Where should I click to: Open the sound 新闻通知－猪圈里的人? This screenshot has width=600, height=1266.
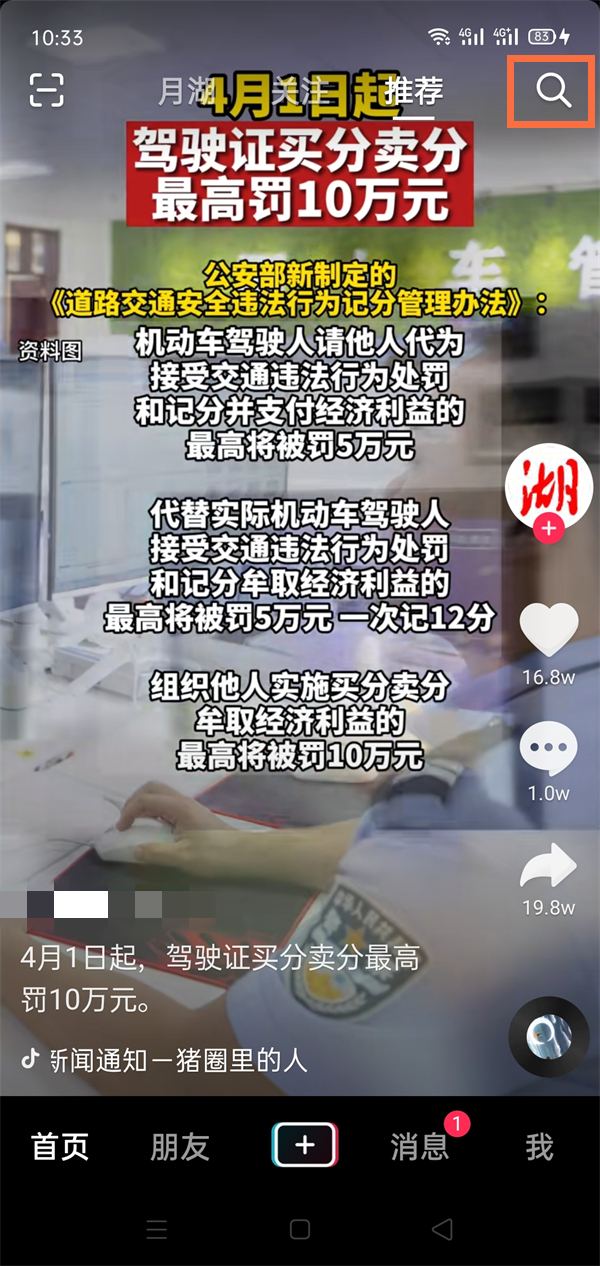tap(178, 1060)
